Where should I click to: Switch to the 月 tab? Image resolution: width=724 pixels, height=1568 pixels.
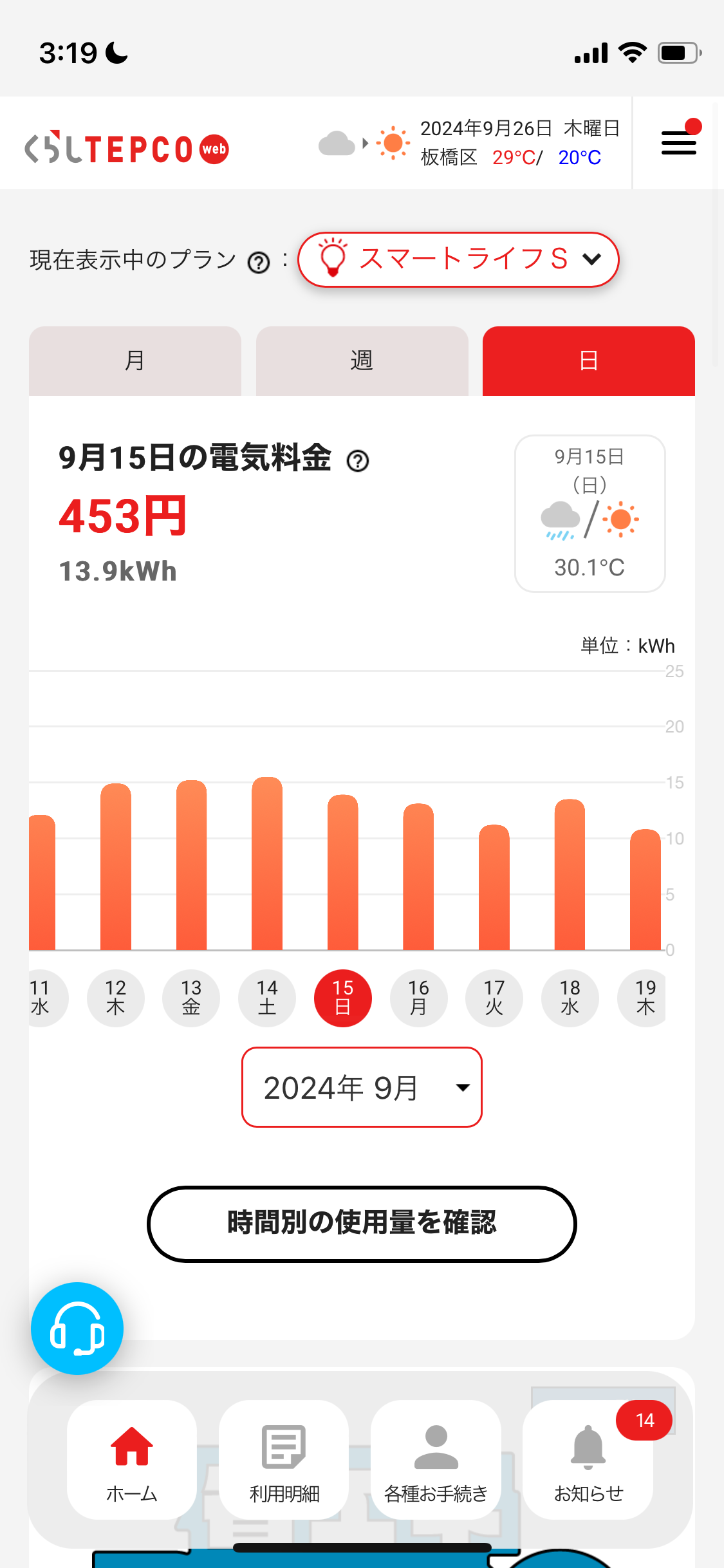point(135,361)
